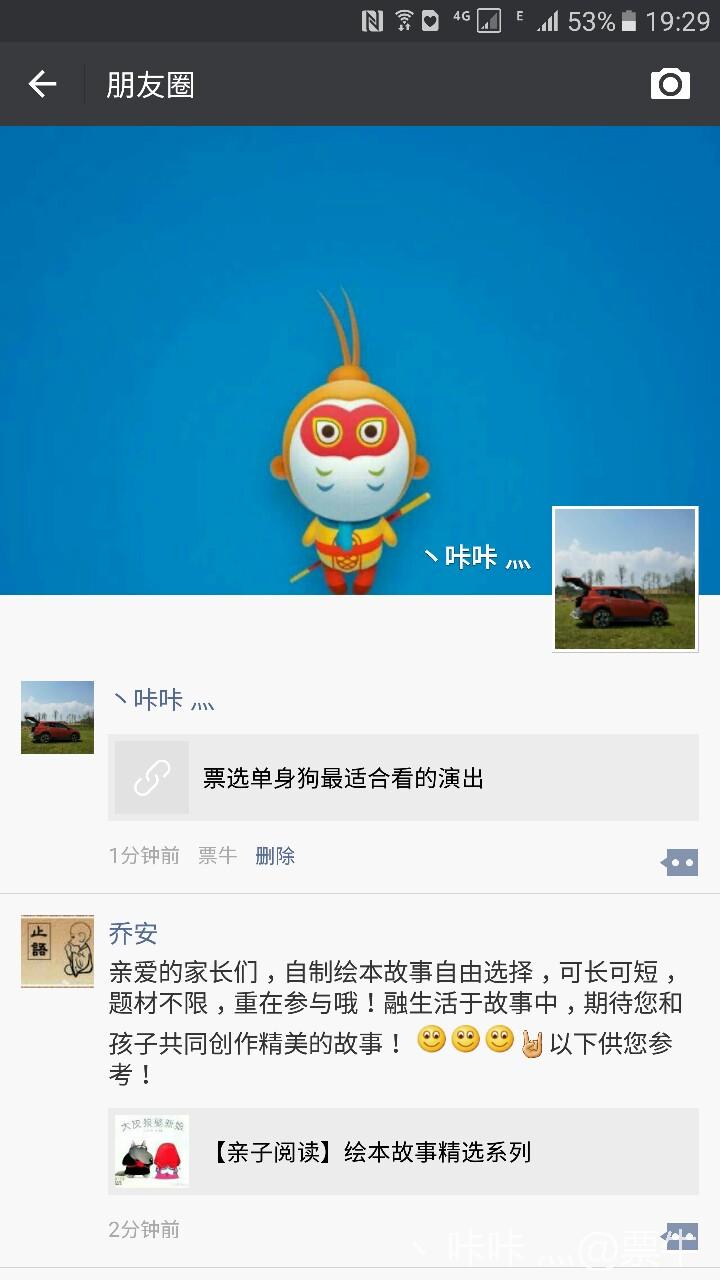Open the camera to post a moment
Screen dimensions: 720x1280
670,85
